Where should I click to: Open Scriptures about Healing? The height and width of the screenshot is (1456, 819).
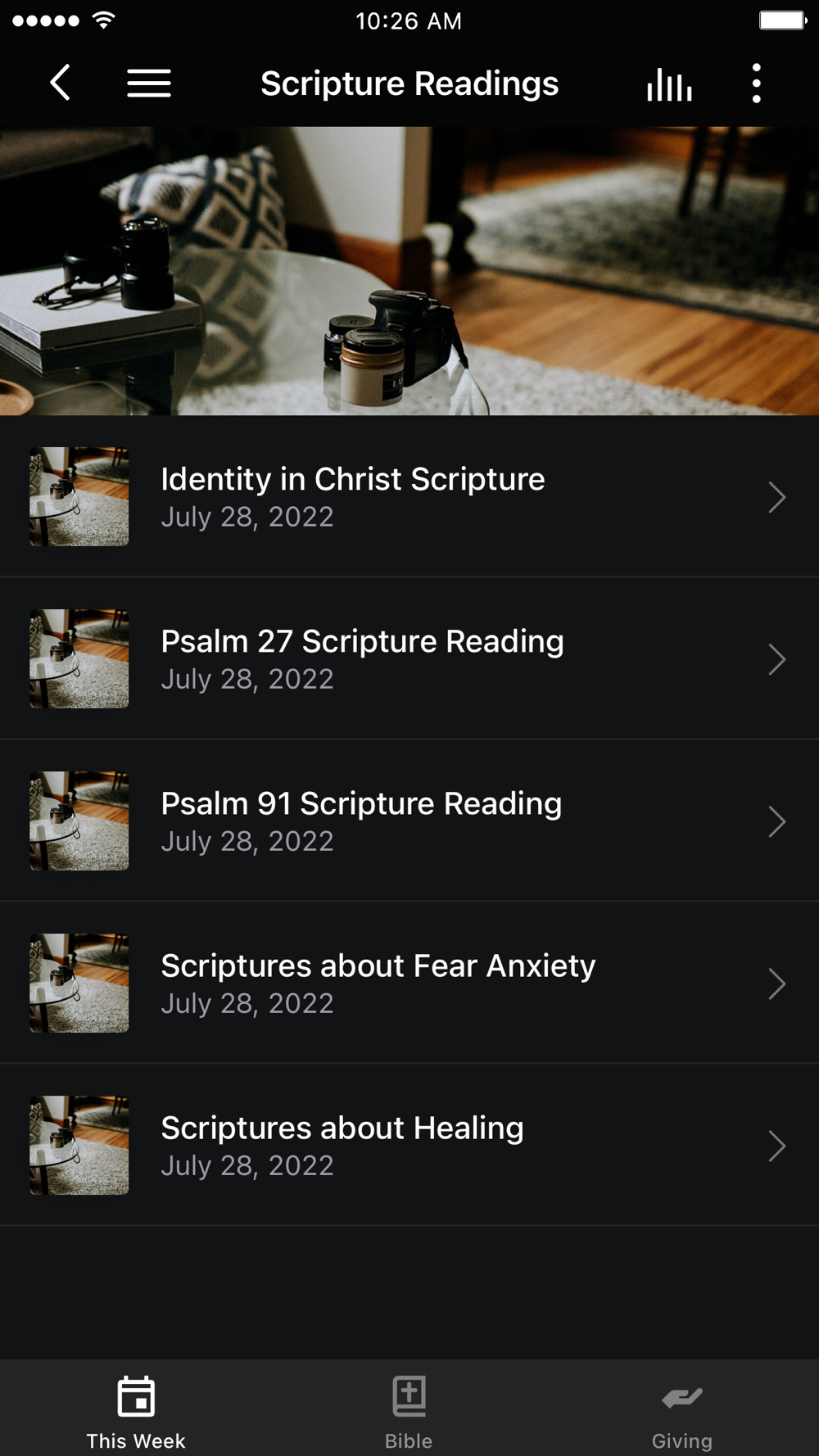click(x=409, y=1145)
